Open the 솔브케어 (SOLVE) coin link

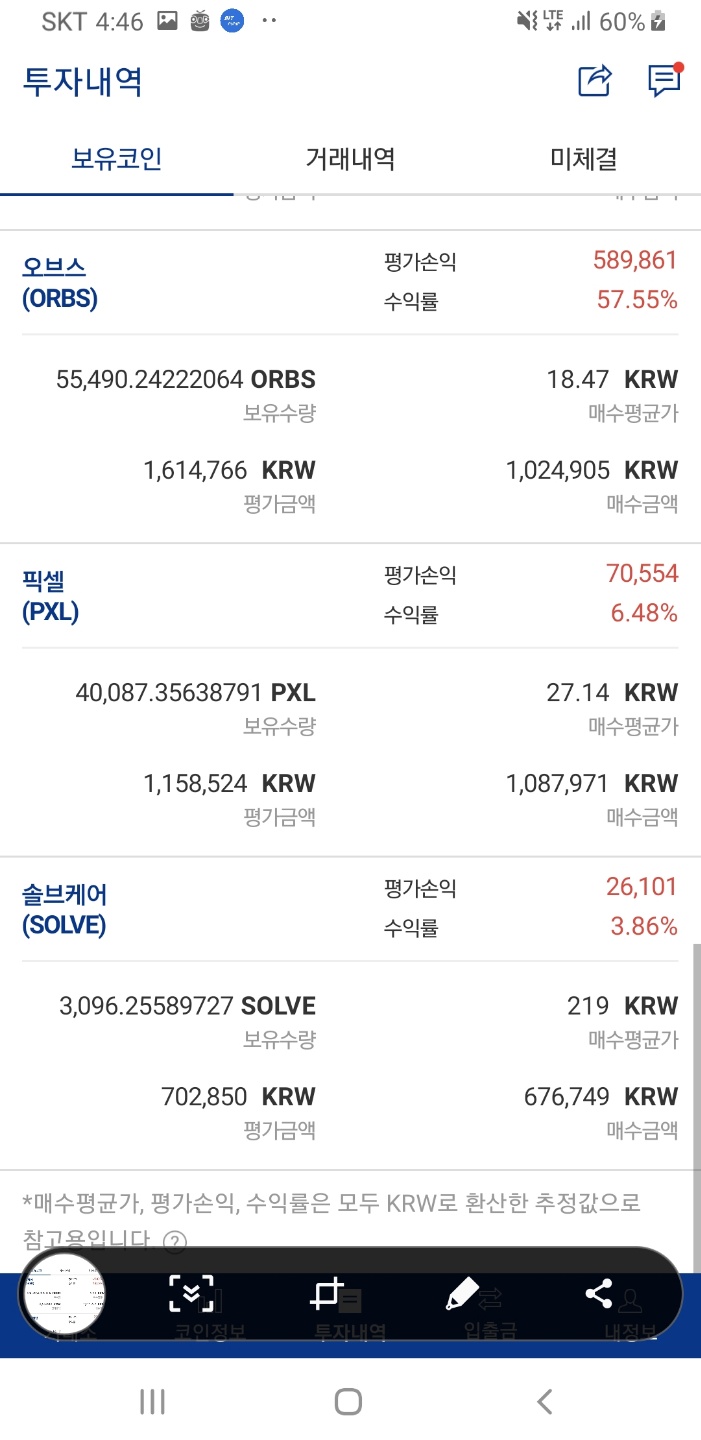tap(64, 909)
